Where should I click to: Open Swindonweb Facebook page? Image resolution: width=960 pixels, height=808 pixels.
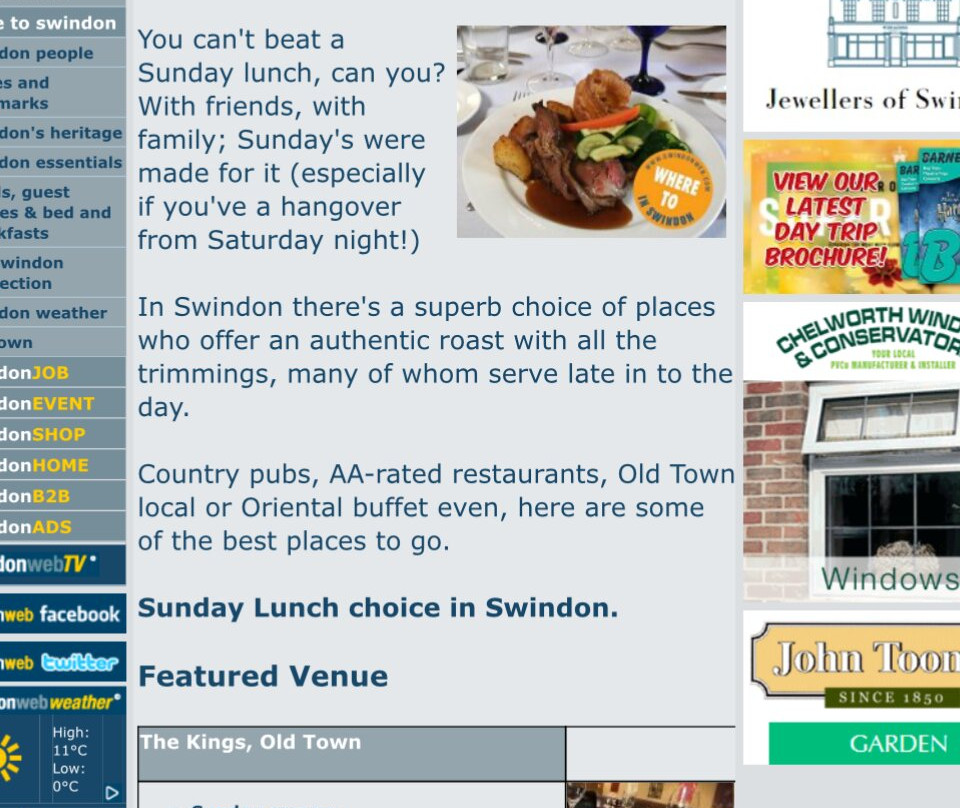[60, 614]
